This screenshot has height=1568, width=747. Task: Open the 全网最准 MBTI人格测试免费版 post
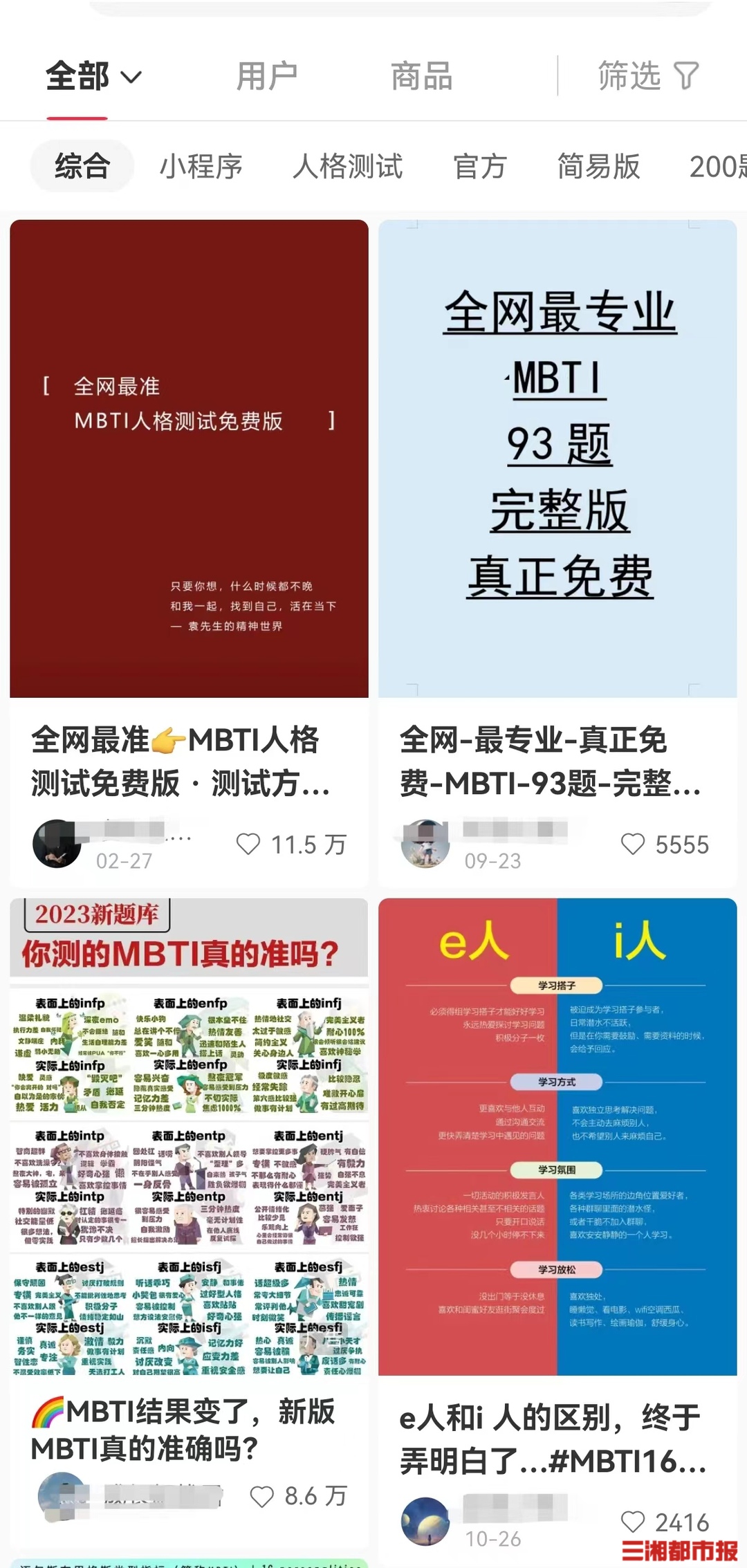pyautogui.click(x=189, y=458)
